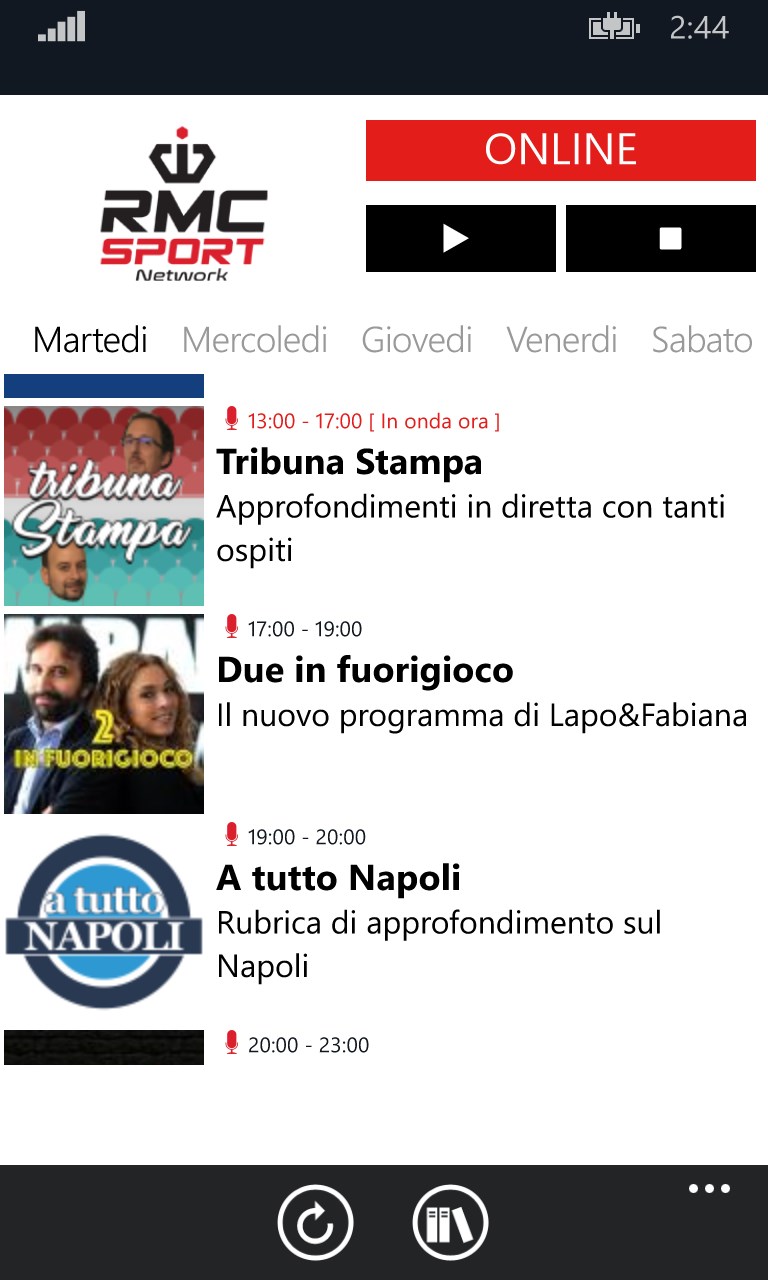View the Venerdi program schedule

[x=562, y=340]
